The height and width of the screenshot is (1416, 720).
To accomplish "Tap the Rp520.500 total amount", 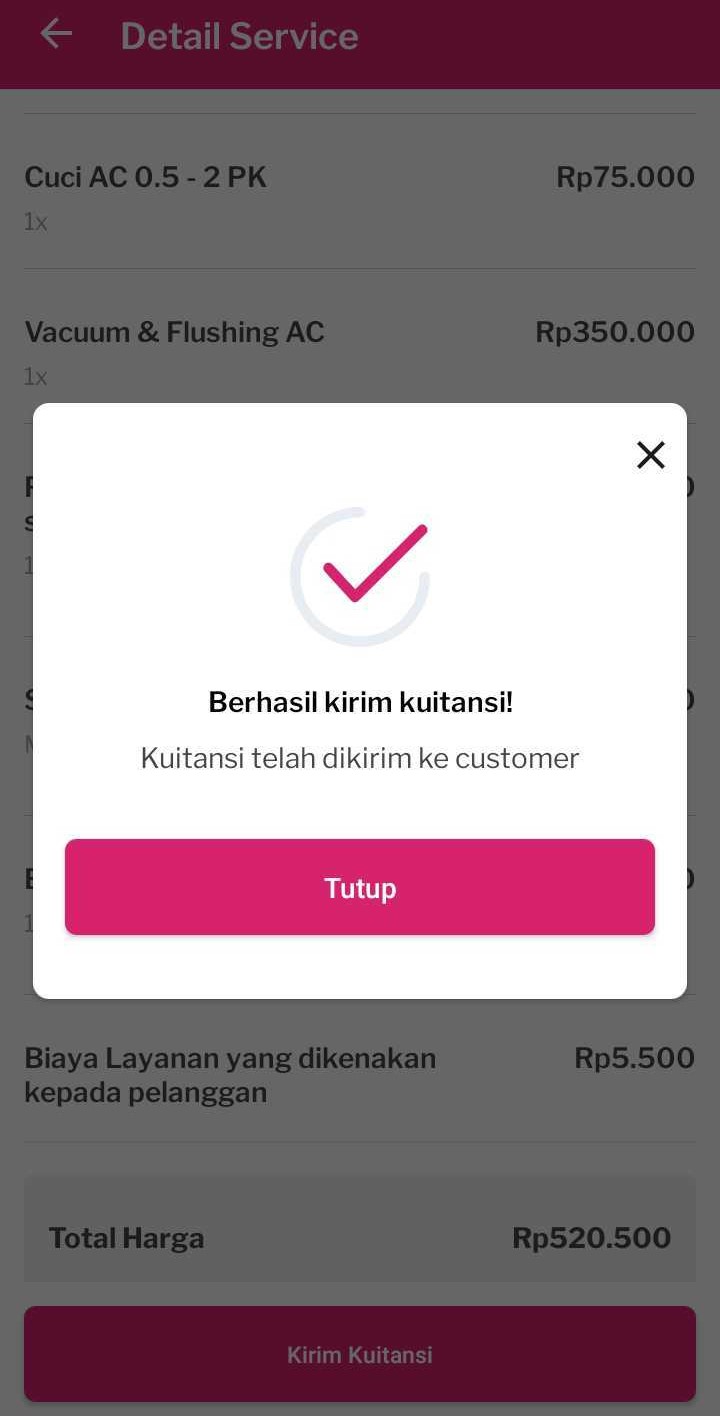I will click(x=590, y=1238).
